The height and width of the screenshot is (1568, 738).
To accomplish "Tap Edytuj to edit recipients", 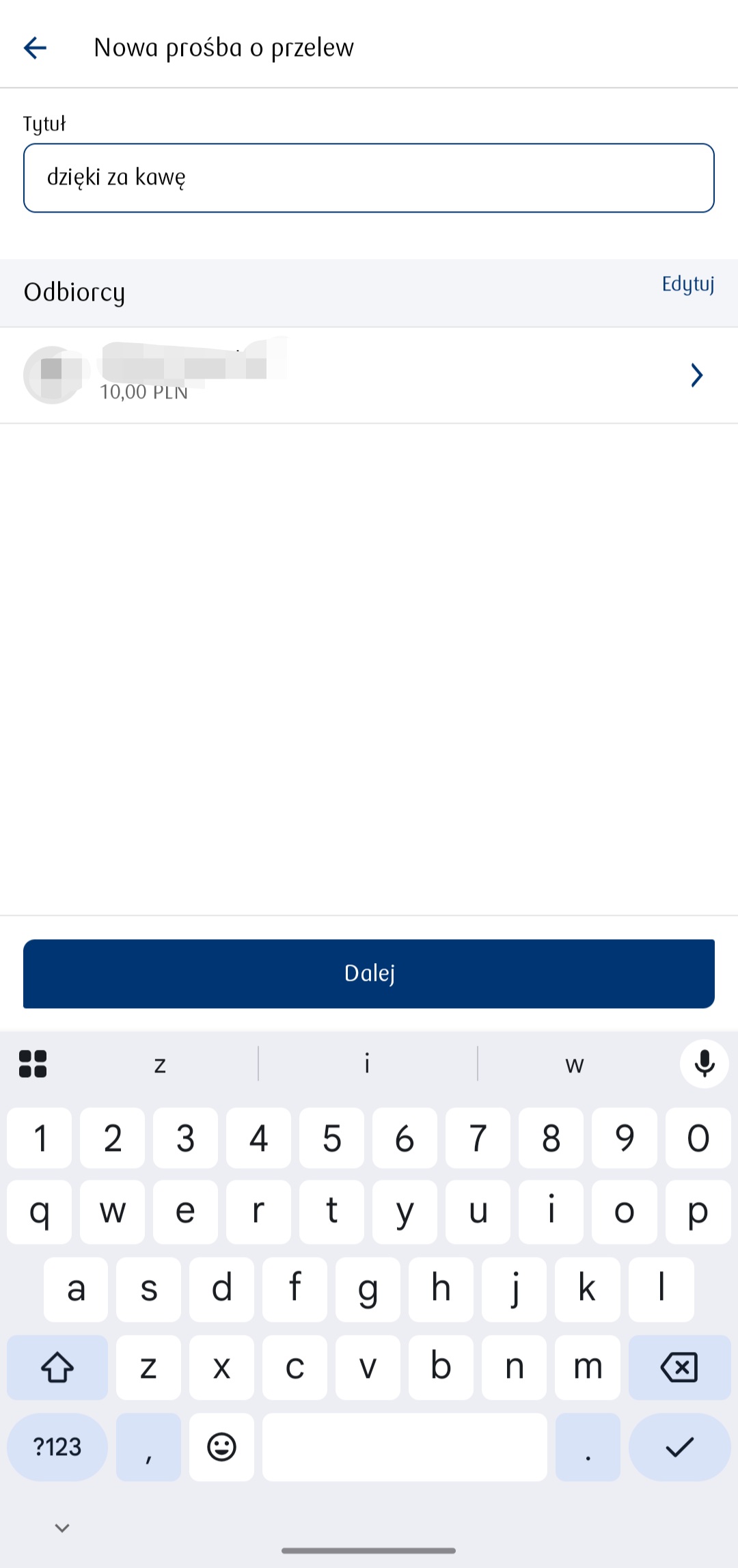I will [x=687, y=284].
